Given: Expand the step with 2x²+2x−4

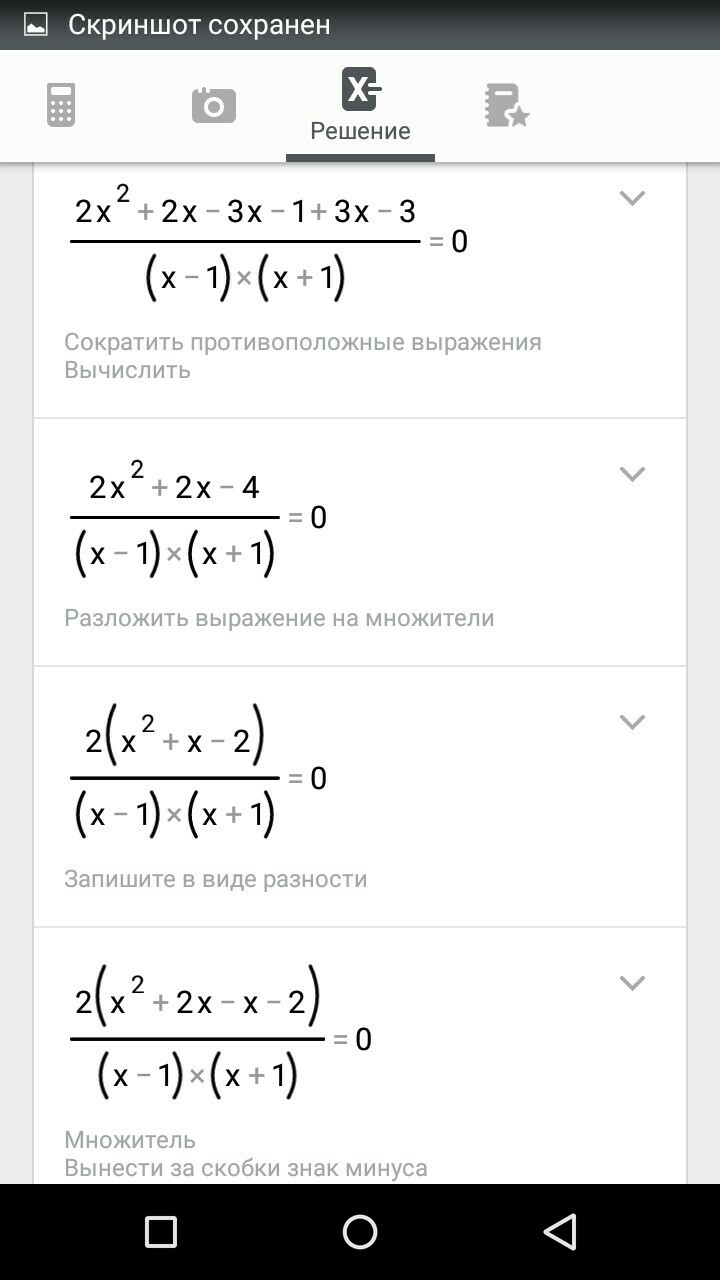Looking at the screenshot, I should [632, 474].
